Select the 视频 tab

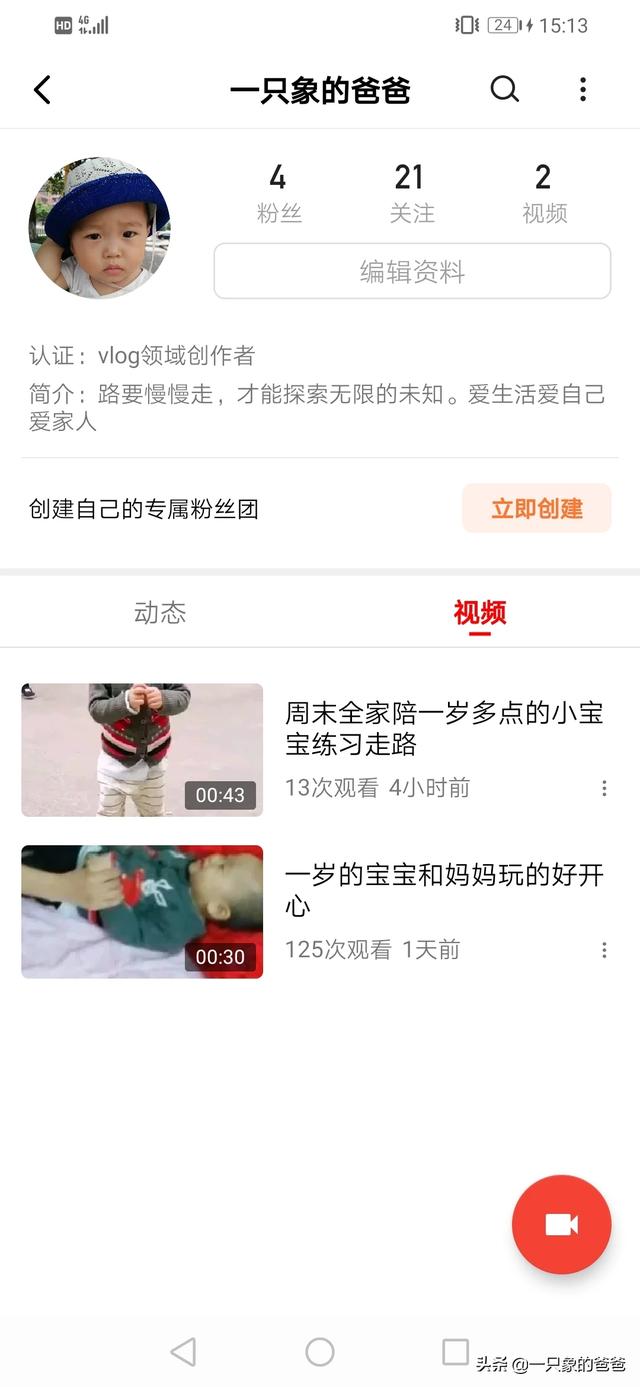coord(480,612)
